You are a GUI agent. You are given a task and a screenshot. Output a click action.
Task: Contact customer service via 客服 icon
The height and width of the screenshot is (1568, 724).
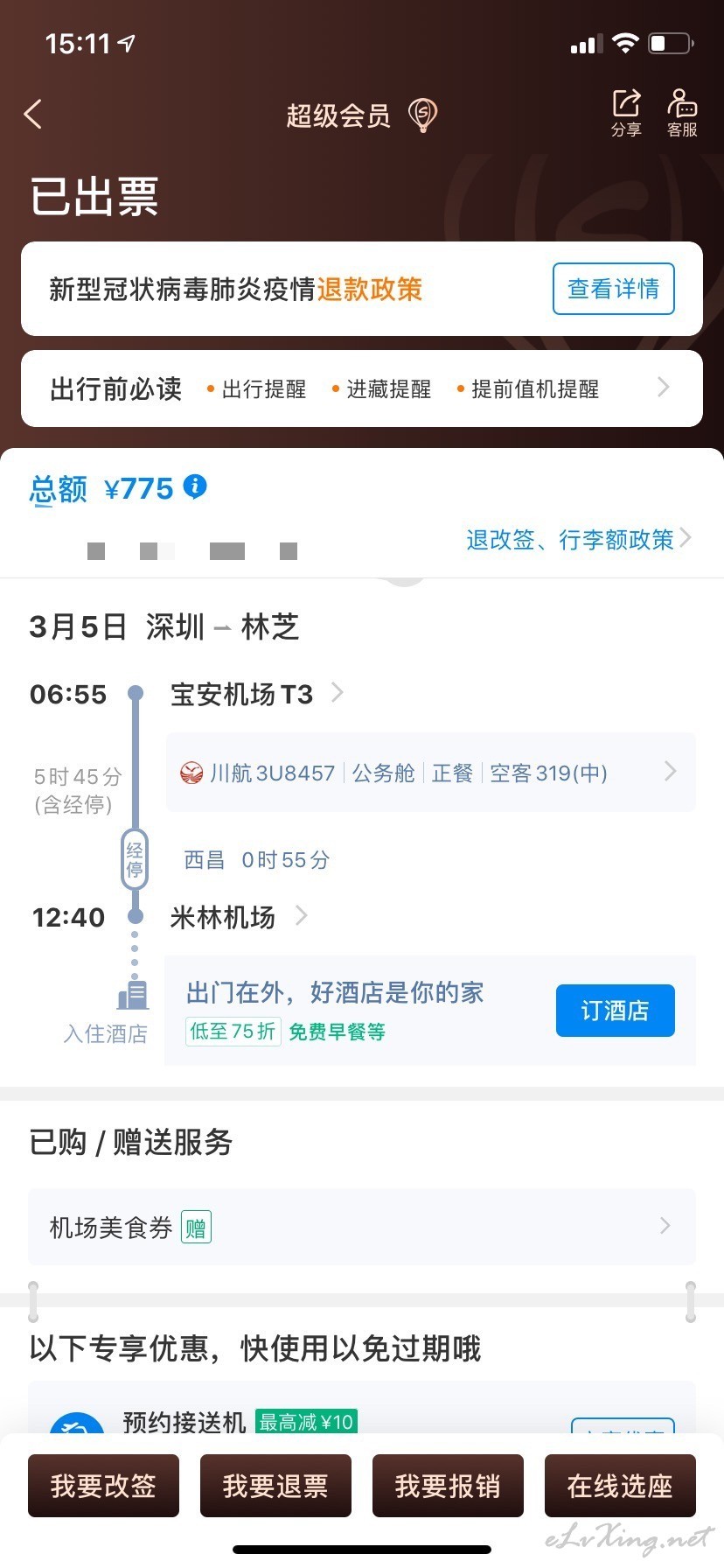(682, 113)
